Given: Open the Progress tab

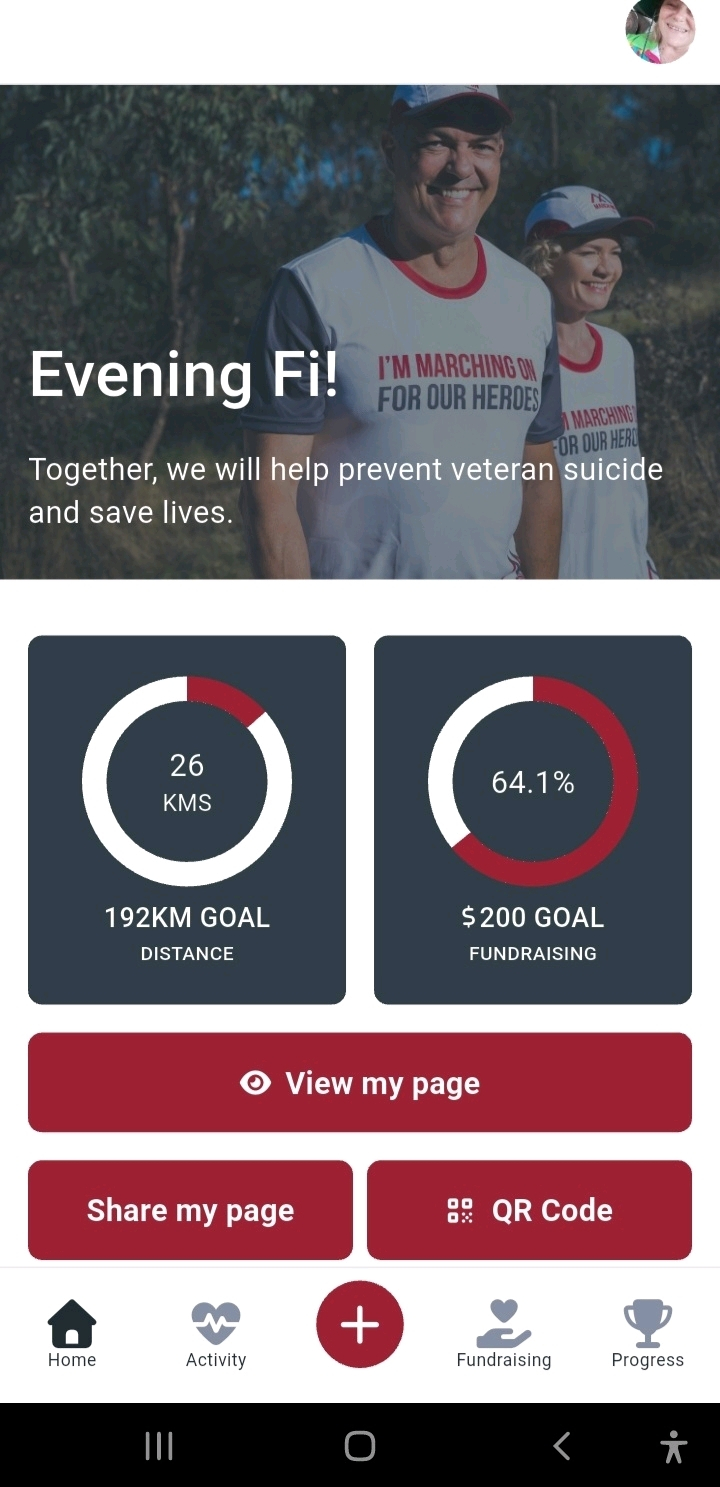Looking at the screenshot, I should 648,1334.
